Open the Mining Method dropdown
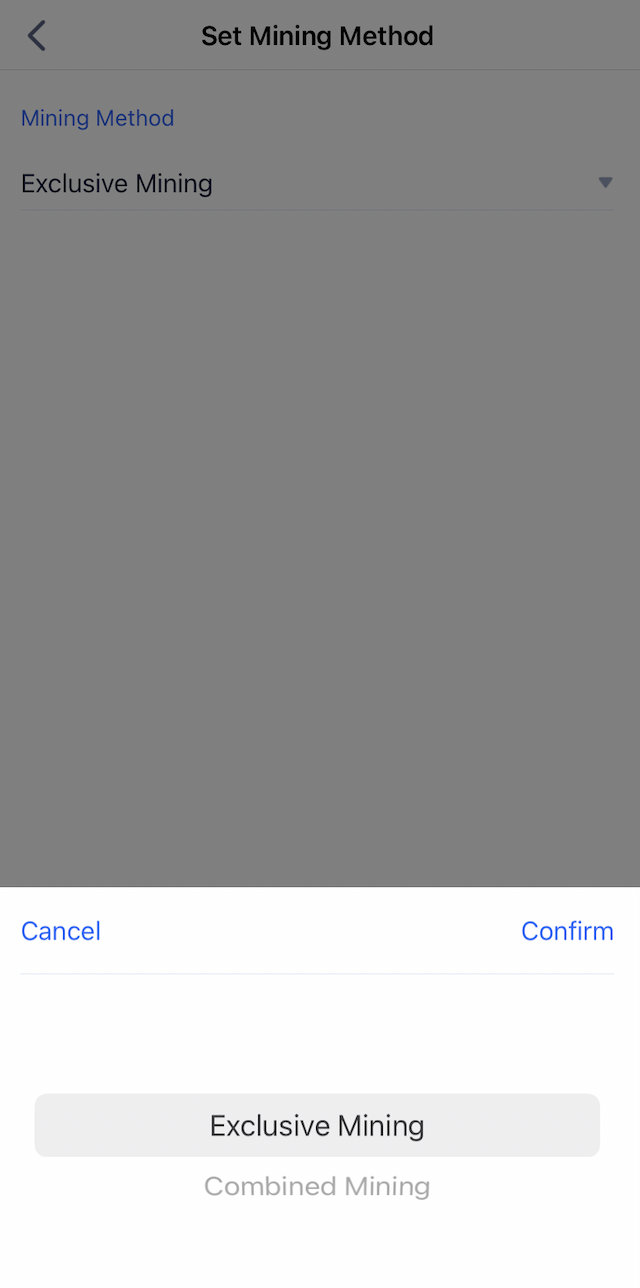This screenshot has height=1288, width=640. point(316,184)
